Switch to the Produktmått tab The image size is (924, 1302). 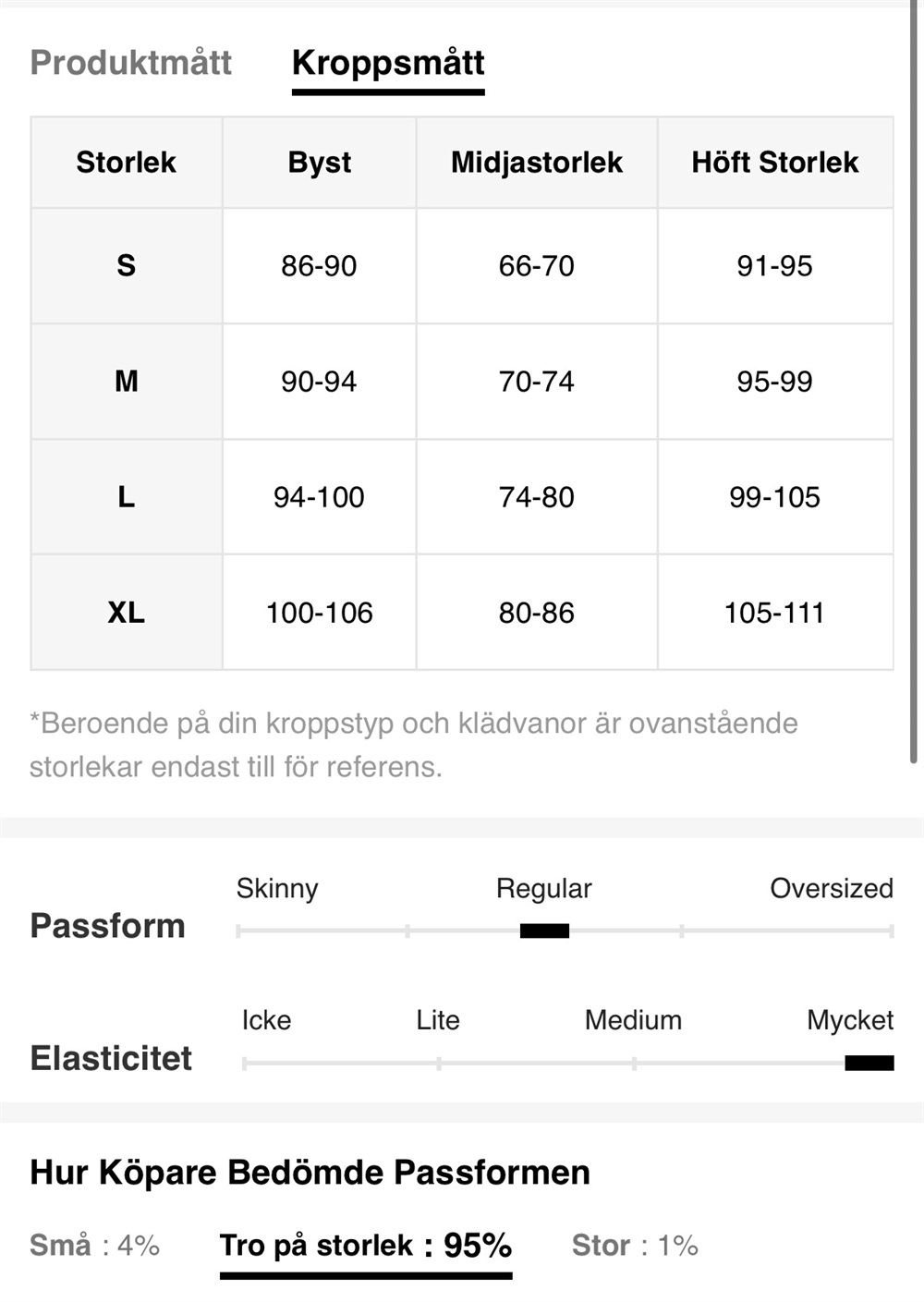[x=130, y=63]
